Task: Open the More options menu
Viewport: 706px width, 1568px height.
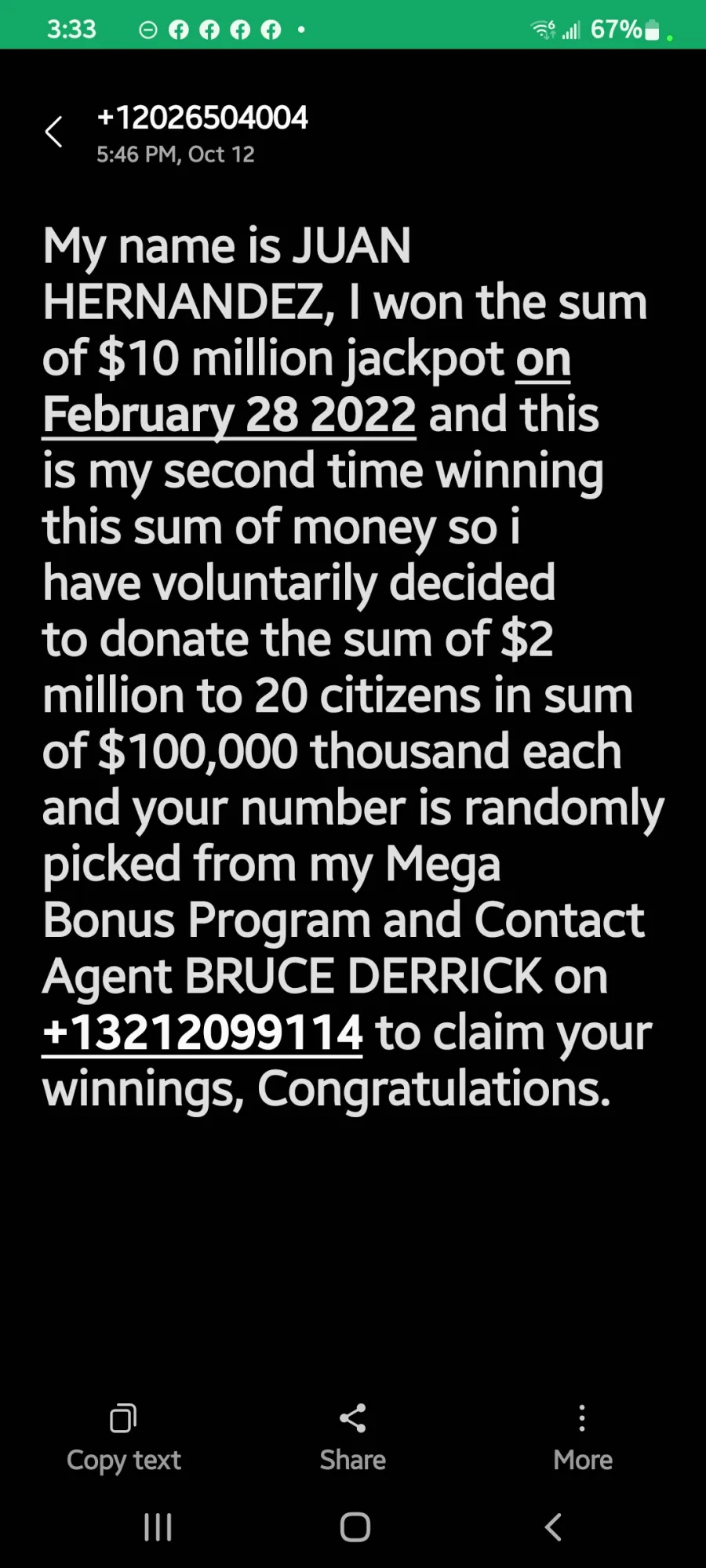Action: (582, 1438)
